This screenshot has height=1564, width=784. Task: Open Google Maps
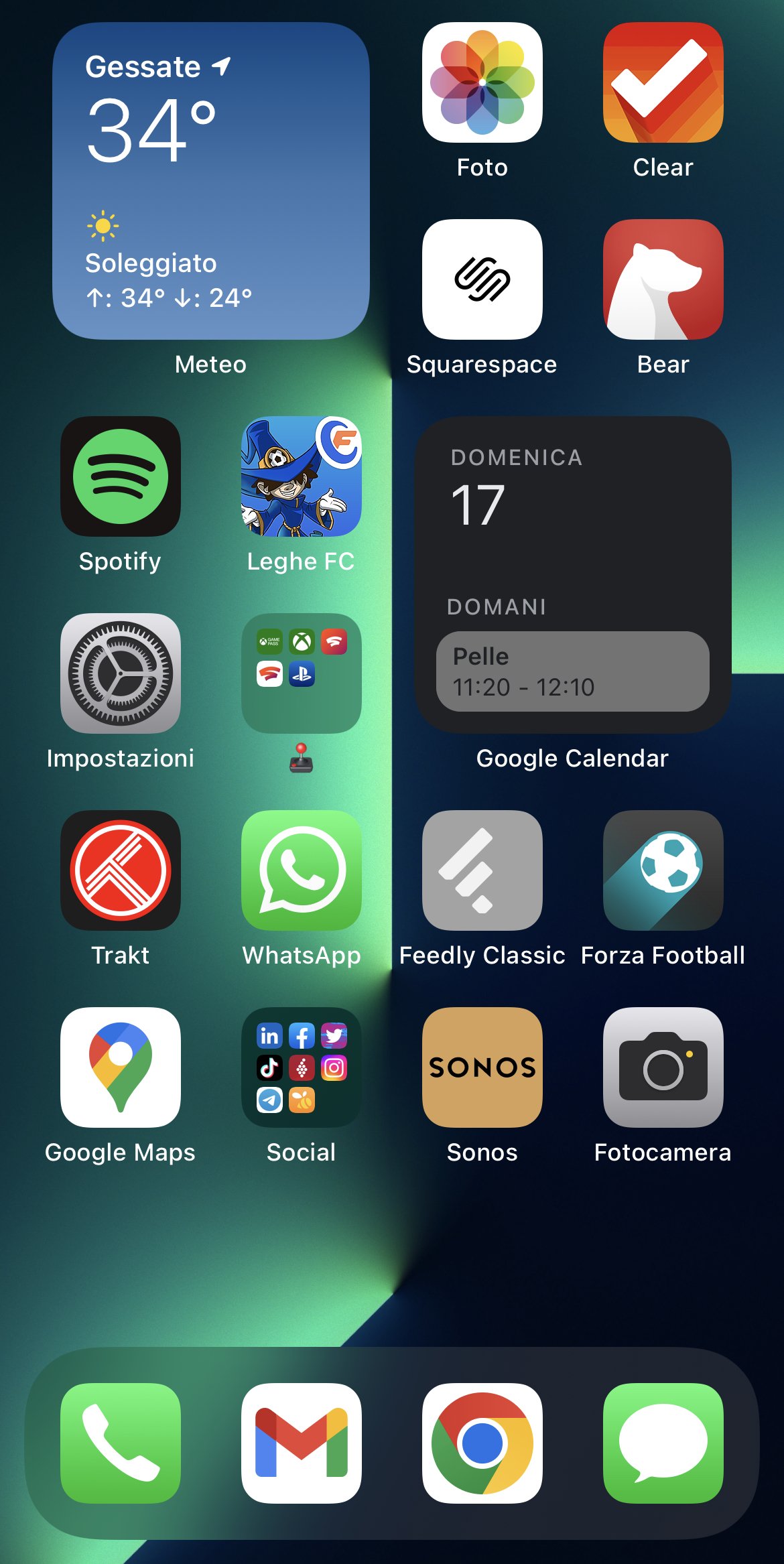point(121,1067)
